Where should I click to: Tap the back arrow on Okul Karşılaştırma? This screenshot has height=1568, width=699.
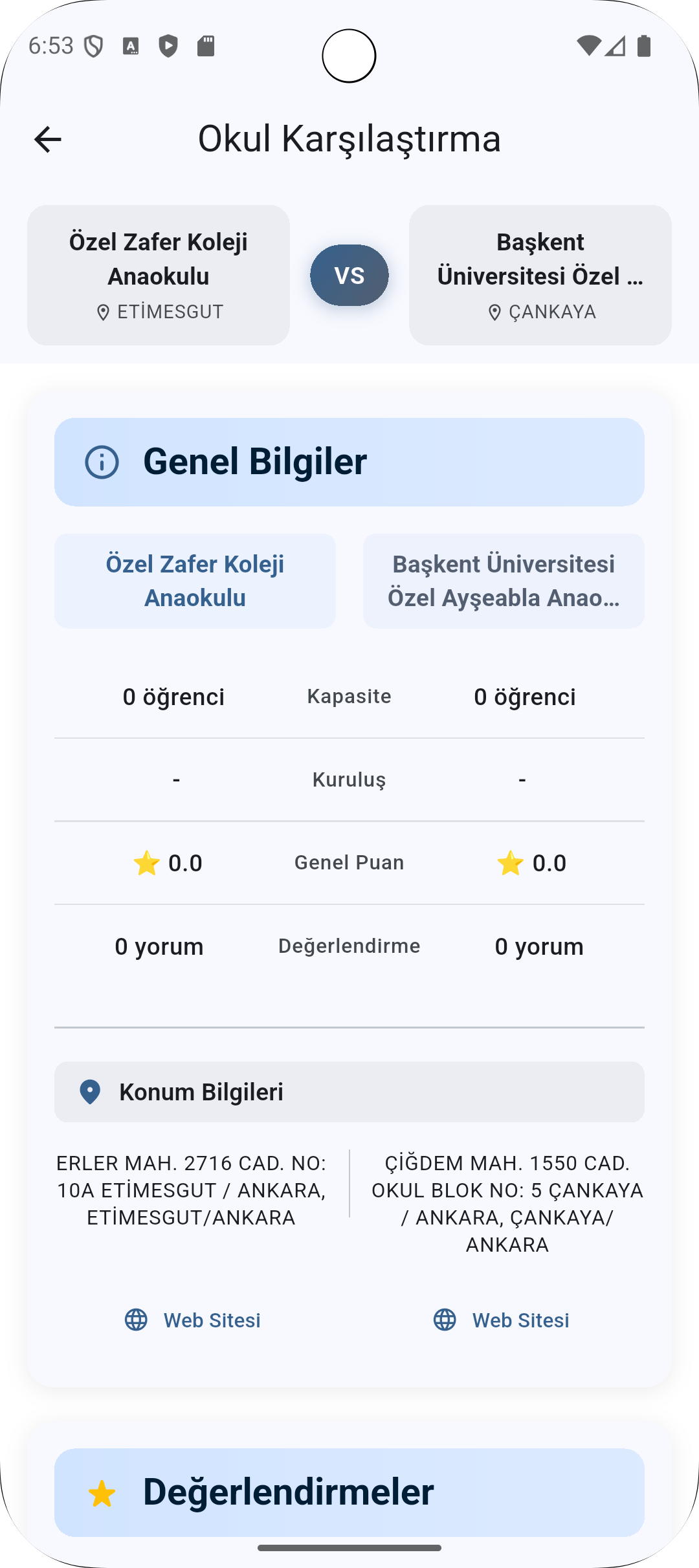46,139
